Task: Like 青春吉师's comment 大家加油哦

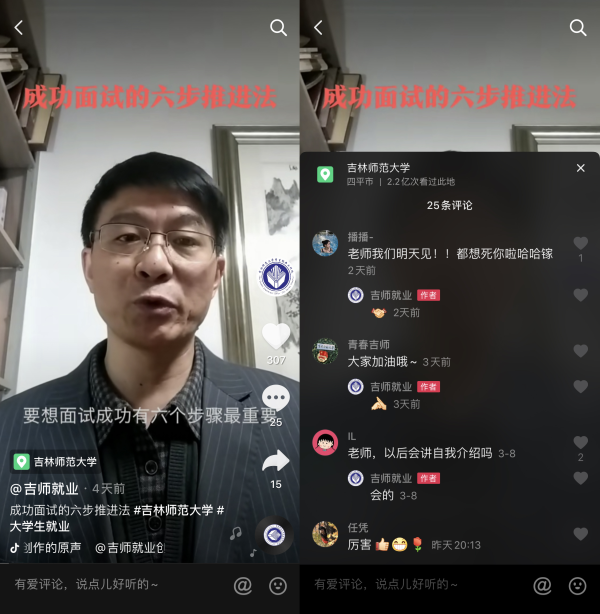Action: pos(580,351)
